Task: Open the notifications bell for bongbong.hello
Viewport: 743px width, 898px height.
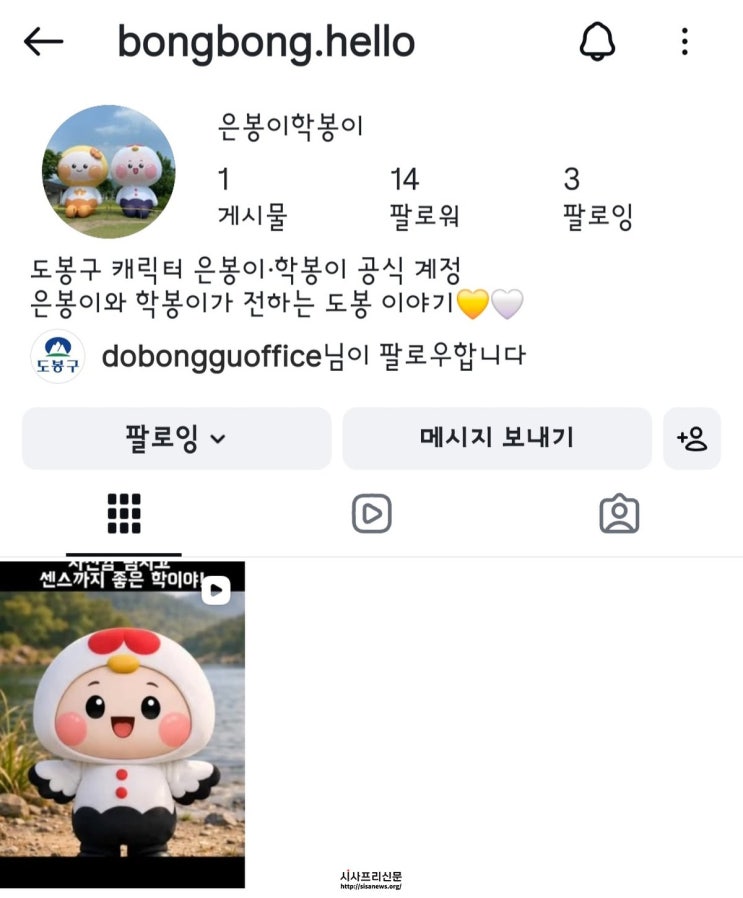Action: (597, 42)
